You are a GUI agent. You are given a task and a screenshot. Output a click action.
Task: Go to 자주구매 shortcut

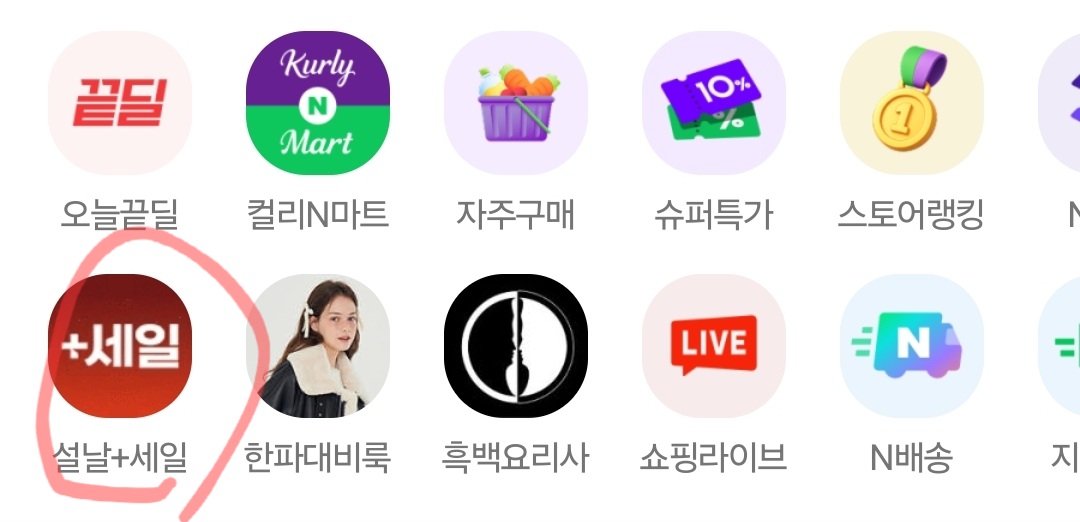tap(515, 104)
